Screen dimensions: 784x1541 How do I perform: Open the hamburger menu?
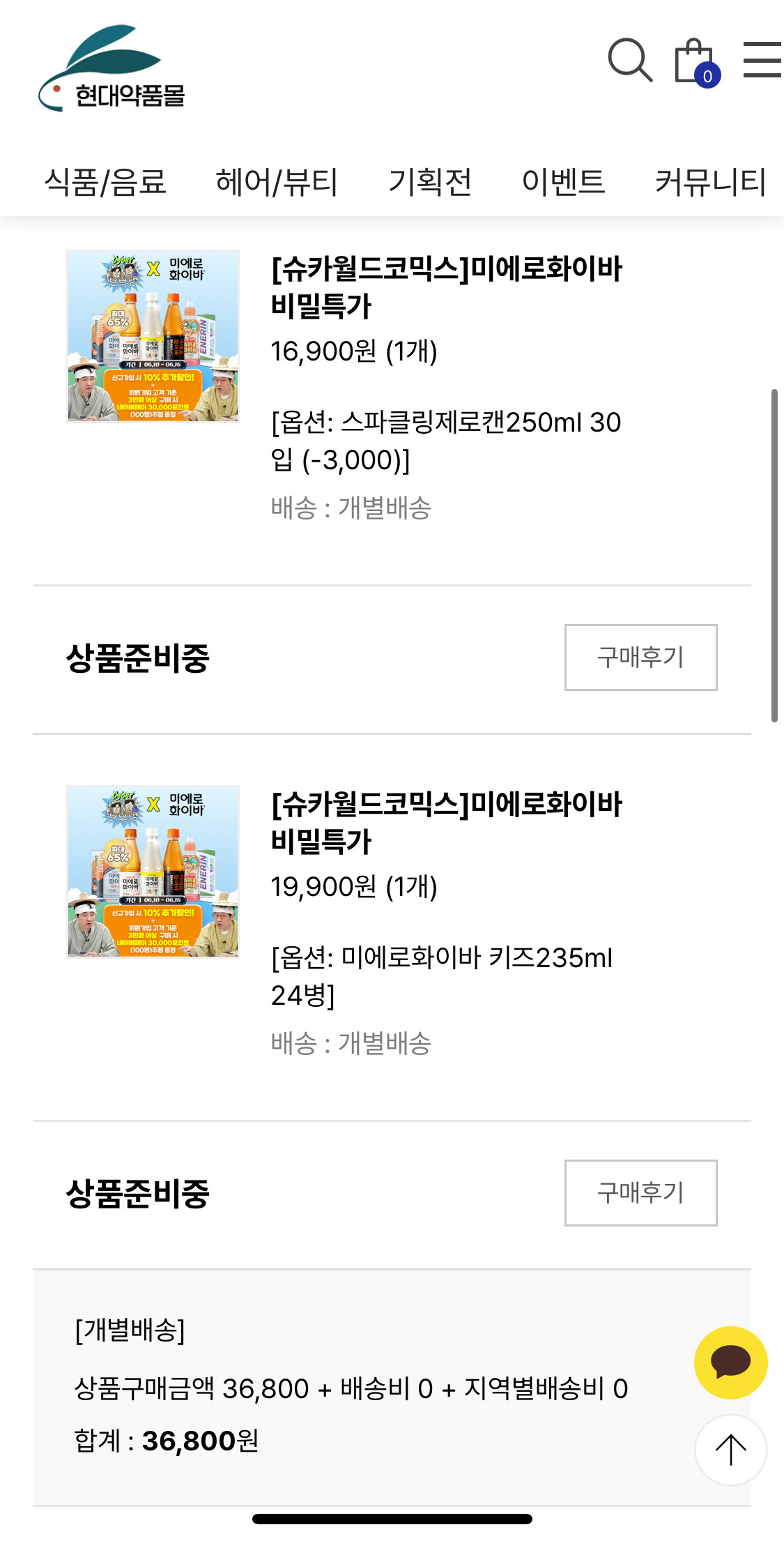click(762, 59)
